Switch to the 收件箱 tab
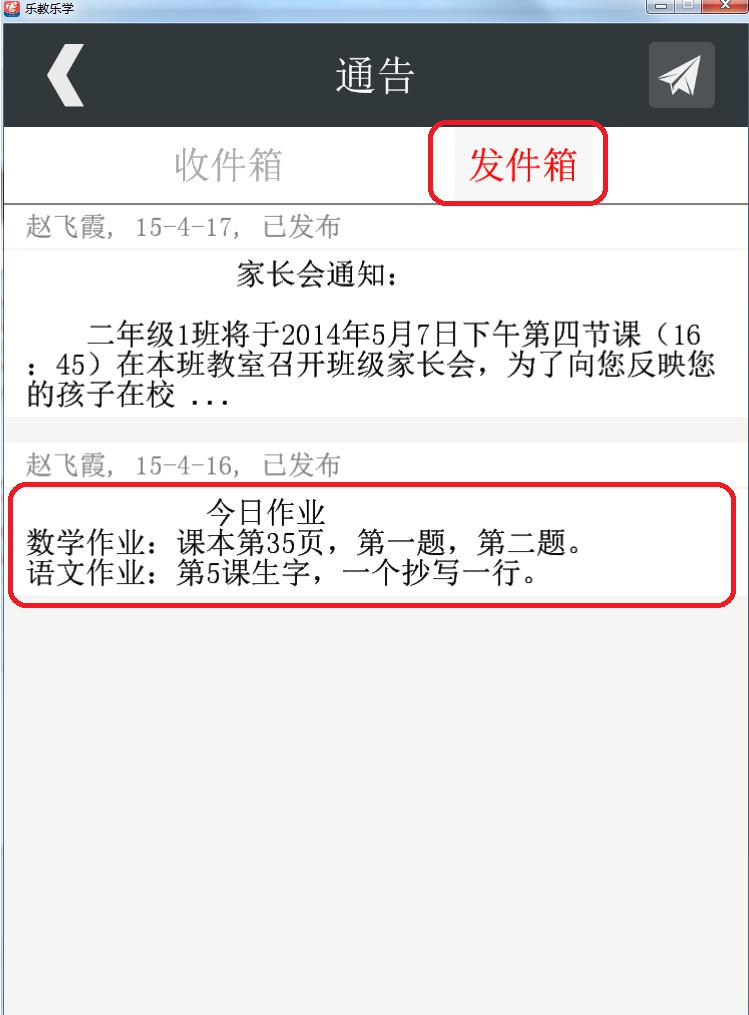 tap(228, 165)
